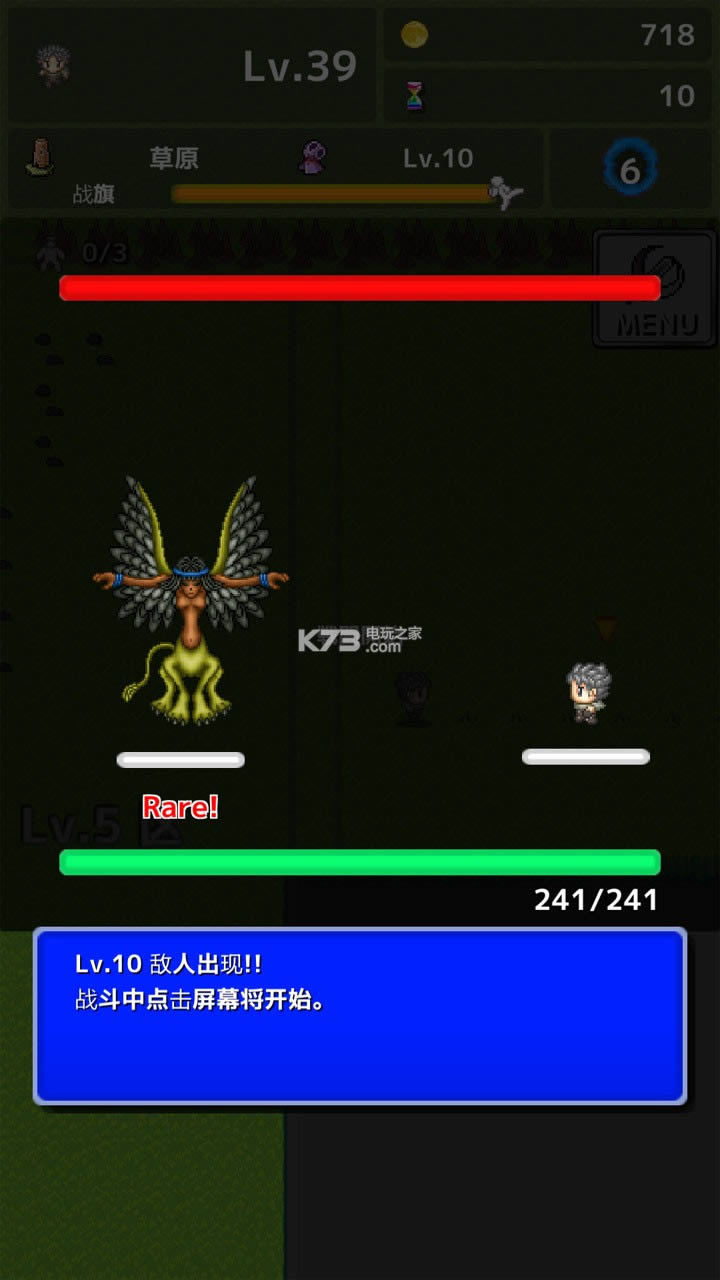Tap the blue dialog box to start battle
The width and height of the screenshot is (720, 1280).
(x=360, y=1015)
